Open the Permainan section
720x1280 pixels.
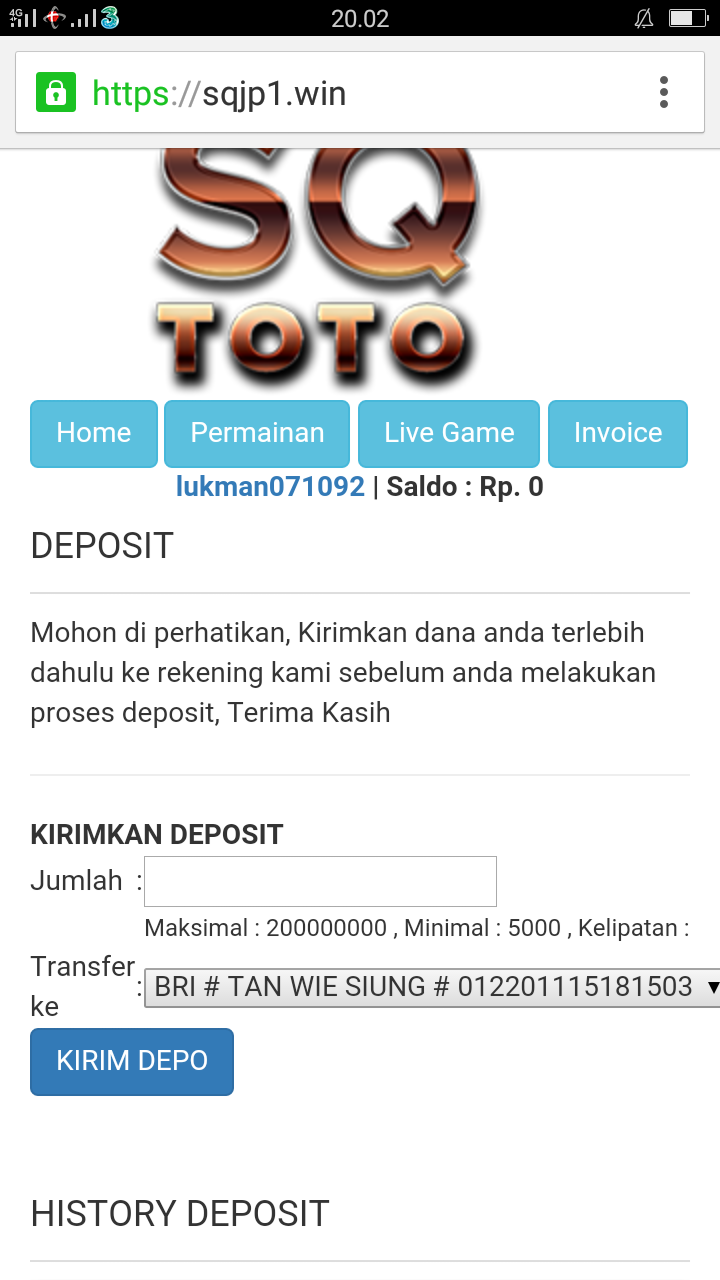pos(257,433)
